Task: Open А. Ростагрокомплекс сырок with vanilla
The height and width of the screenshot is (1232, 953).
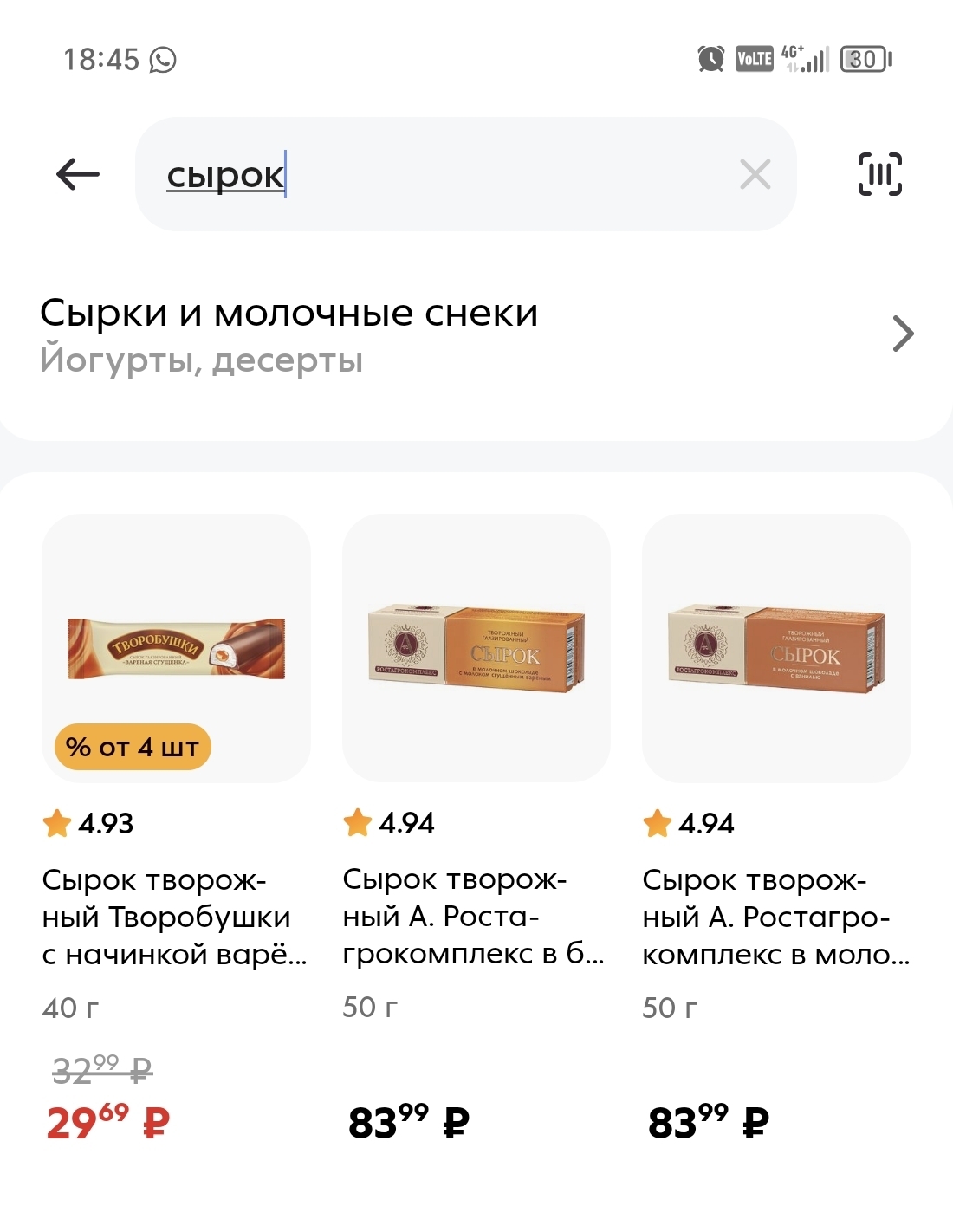Action: [x=775, y=649]
